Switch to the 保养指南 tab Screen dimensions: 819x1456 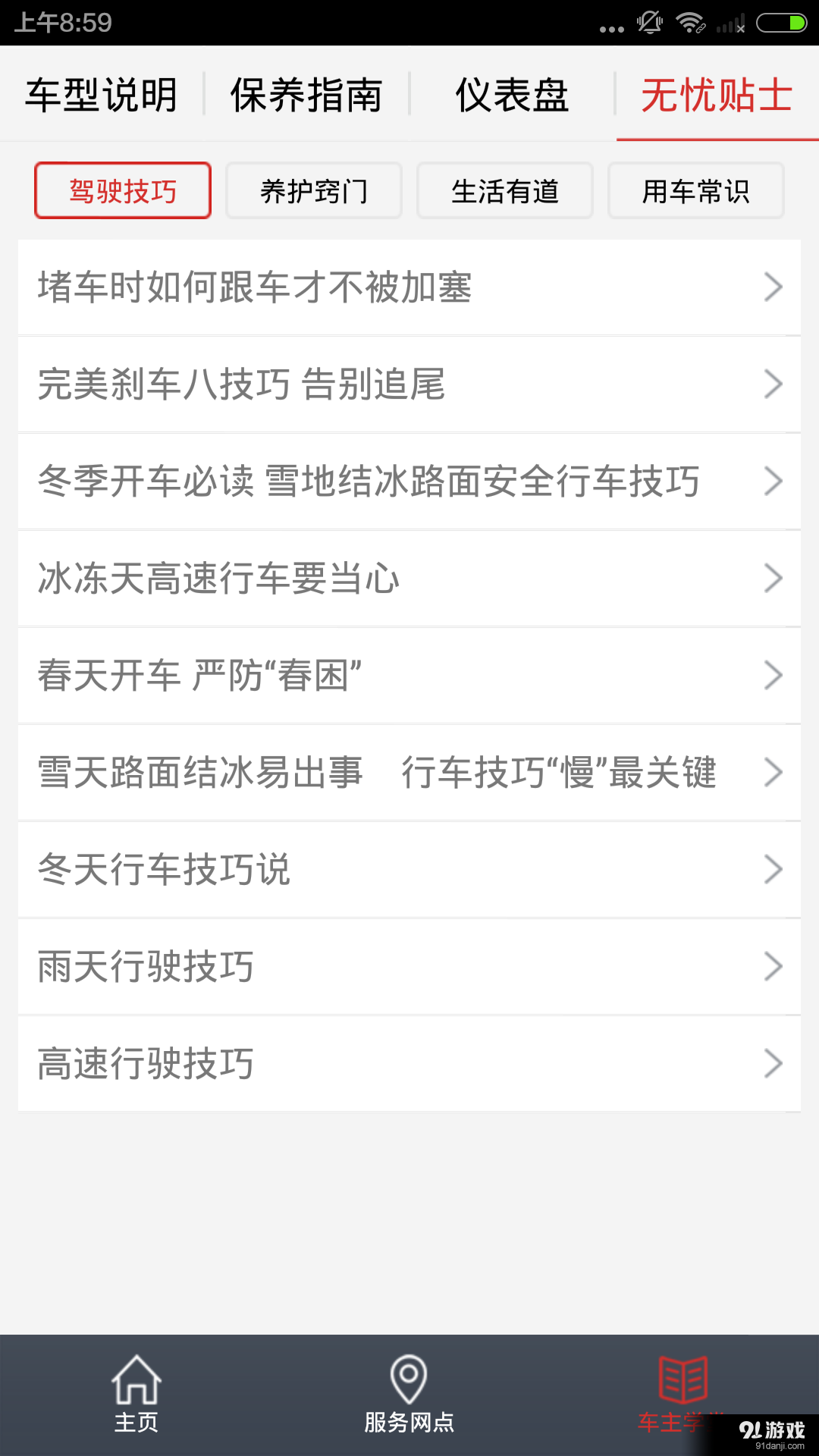click(x=306, y=93)
